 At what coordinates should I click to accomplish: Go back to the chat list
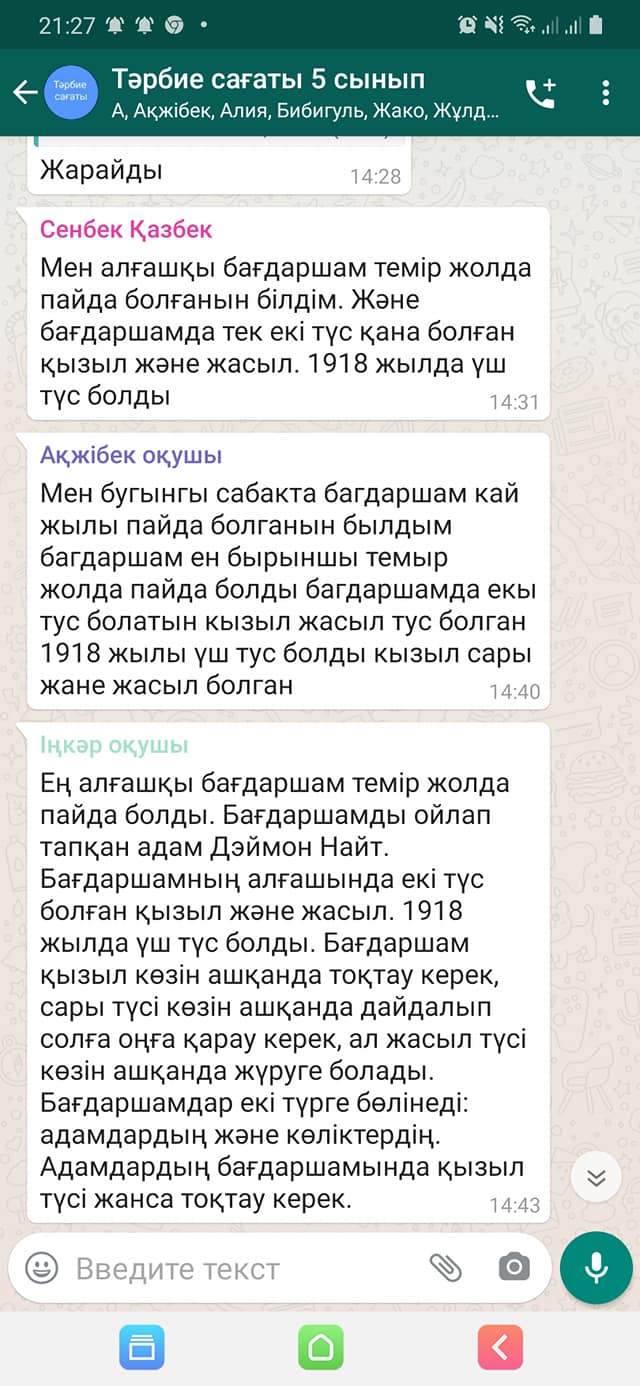24,93
